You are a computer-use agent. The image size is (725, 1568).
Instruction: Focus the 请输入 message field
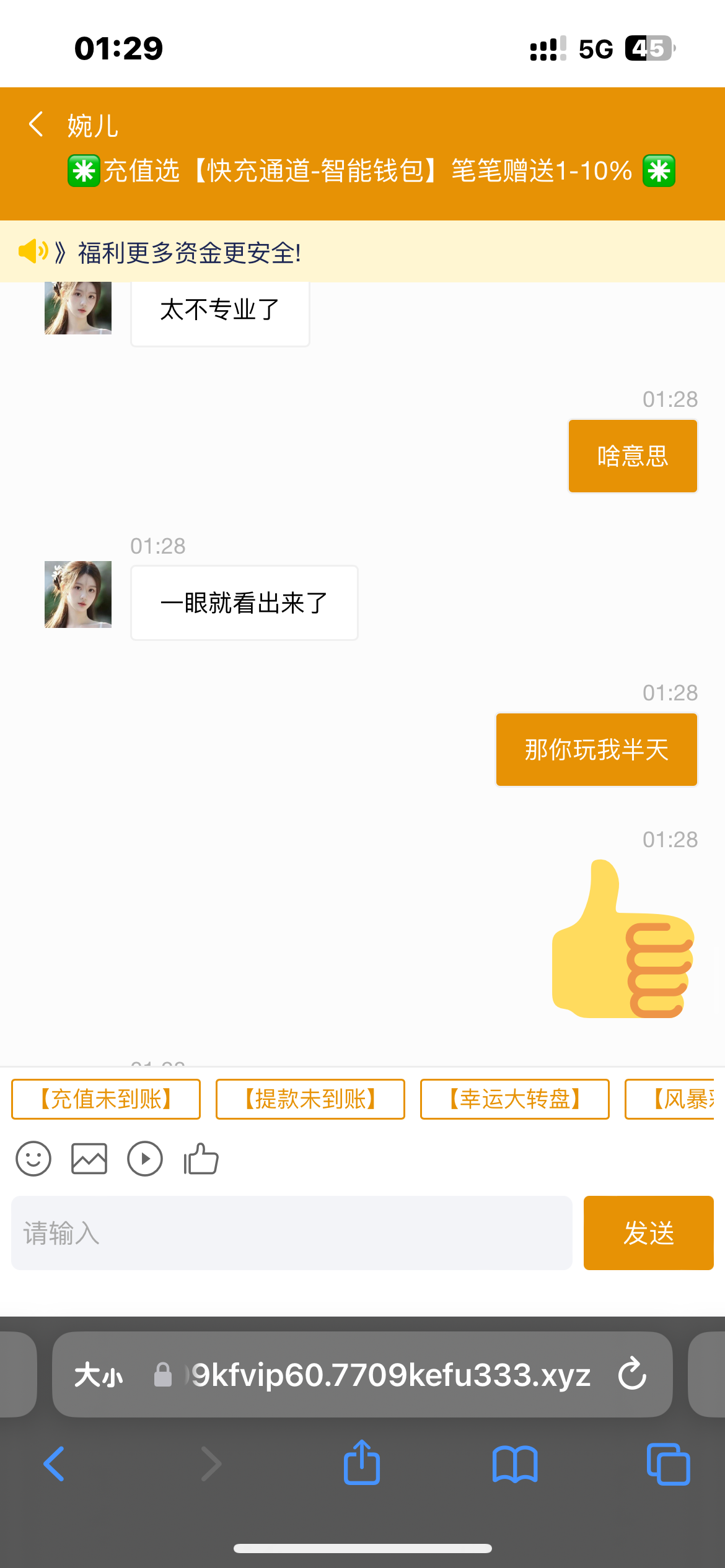tap(291, 1233)
